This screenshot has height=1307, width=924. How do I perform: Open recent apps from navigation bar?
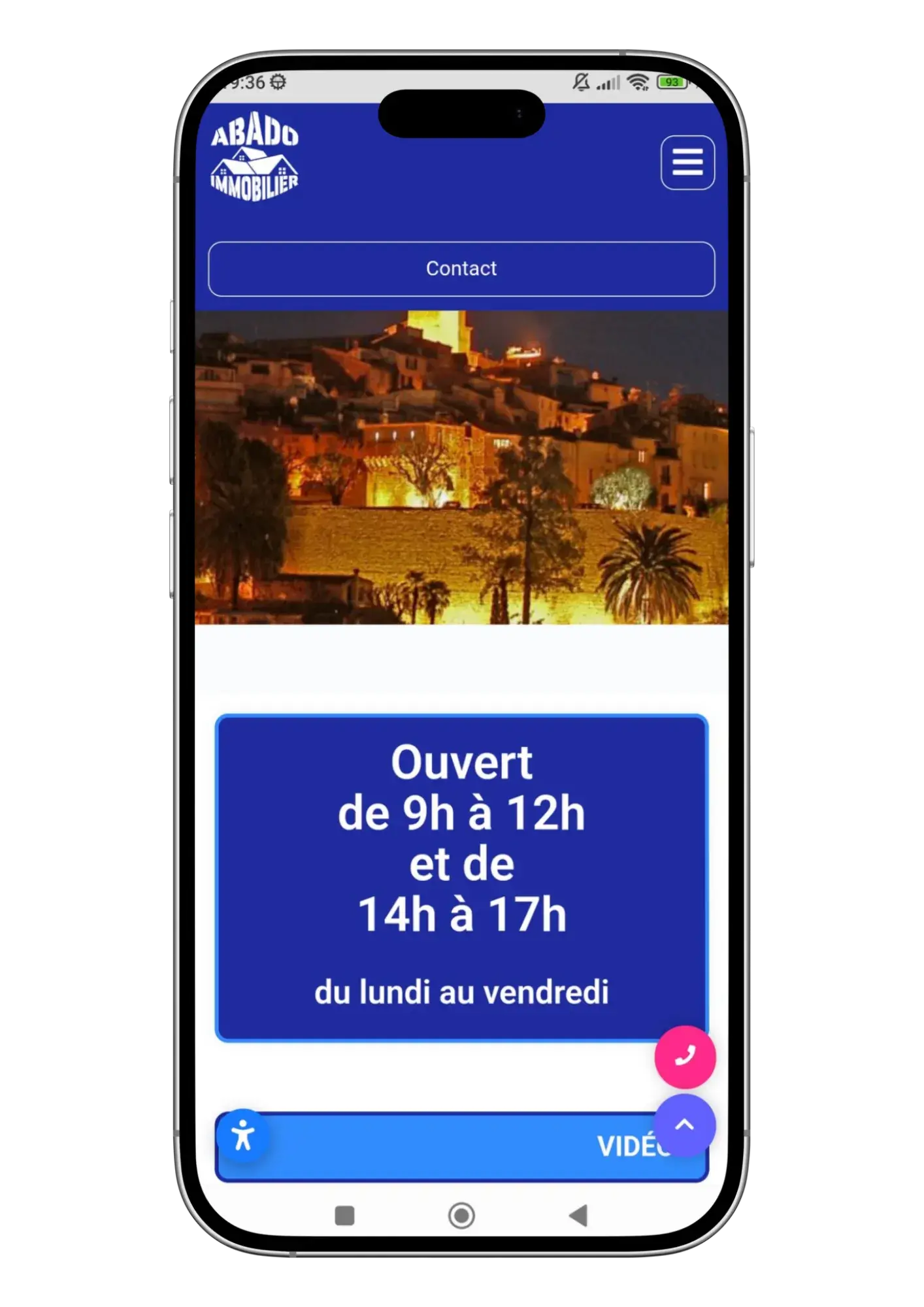[x=344, y=1216]
